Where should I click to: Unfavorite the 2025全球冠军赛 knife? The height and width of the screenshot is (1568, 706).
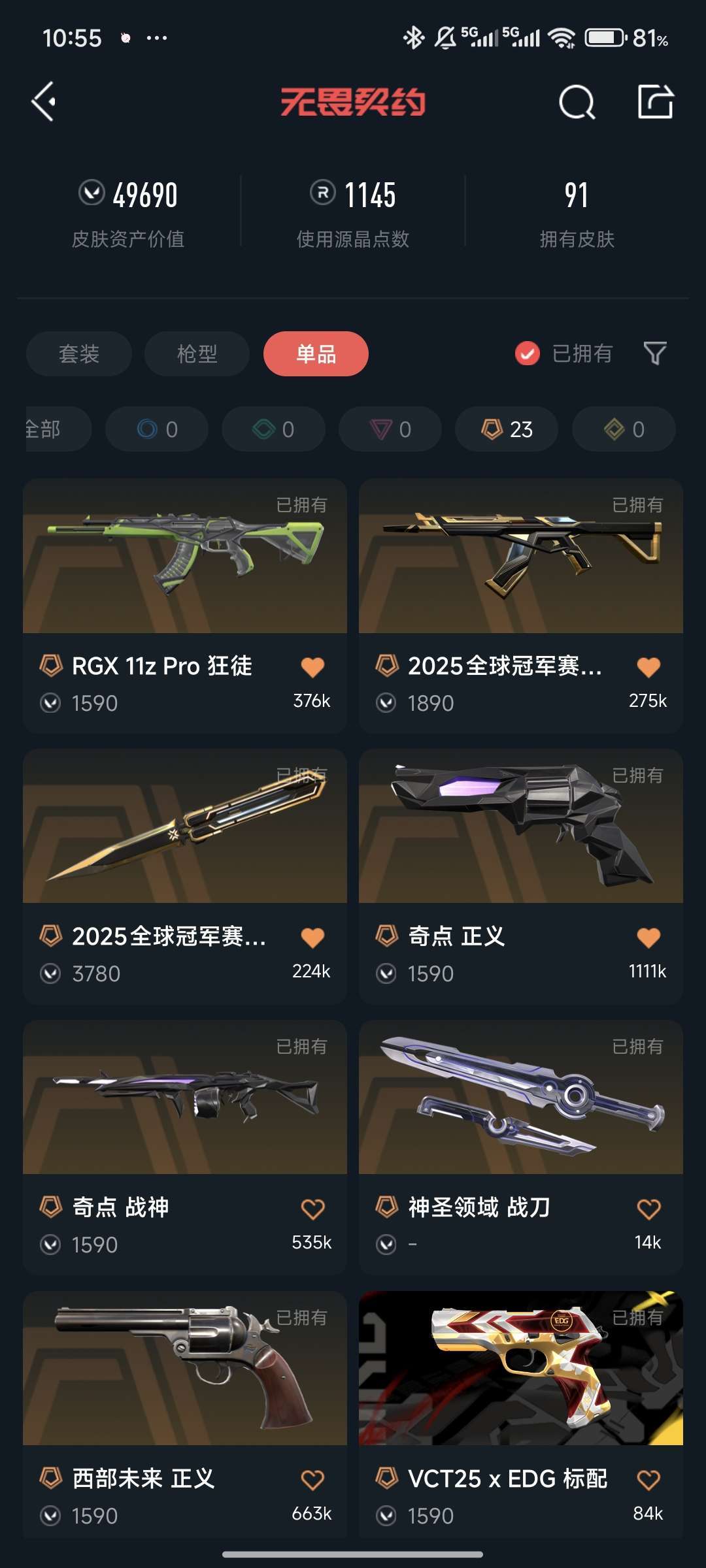tap(314, 936)
